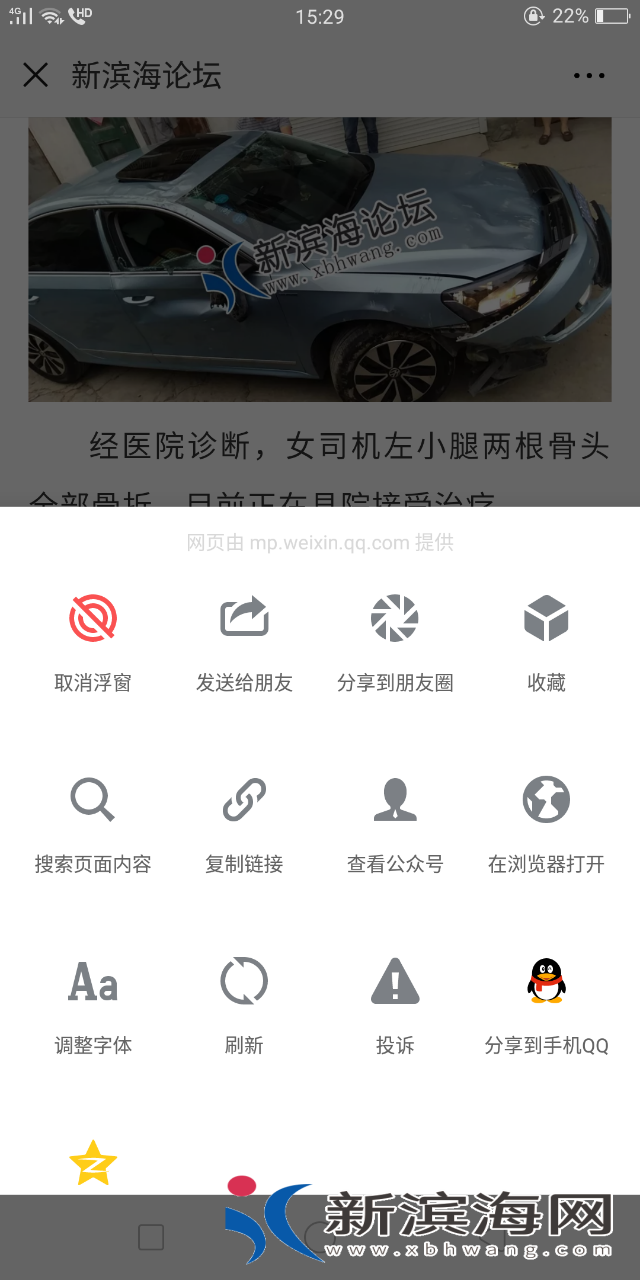Tap 取消浮窗 to cancel the floating window
The image size is (640, 1280).
[93, 619]
